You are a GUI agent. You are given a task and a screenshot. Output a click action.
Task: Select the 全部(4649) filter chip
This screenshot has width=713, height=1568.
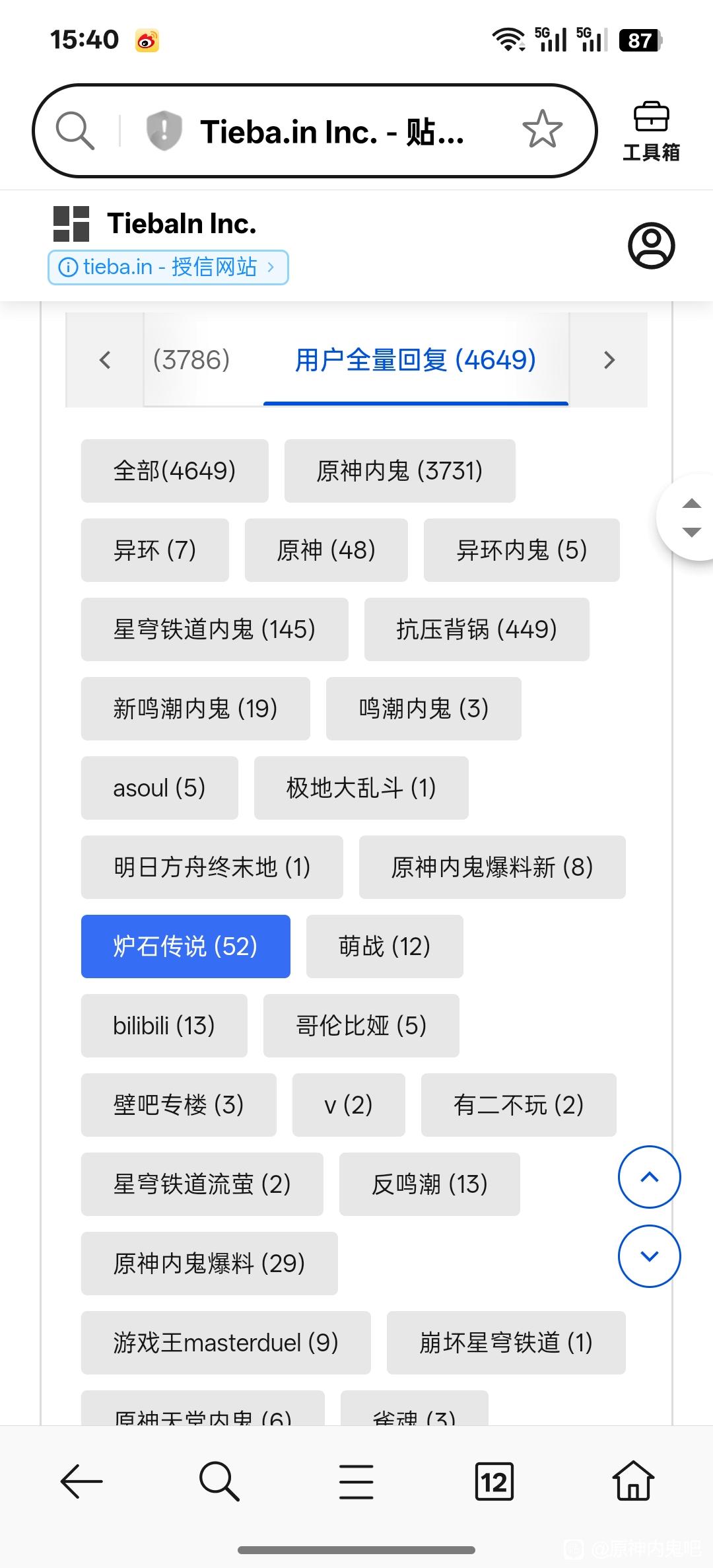click(175, 471)
